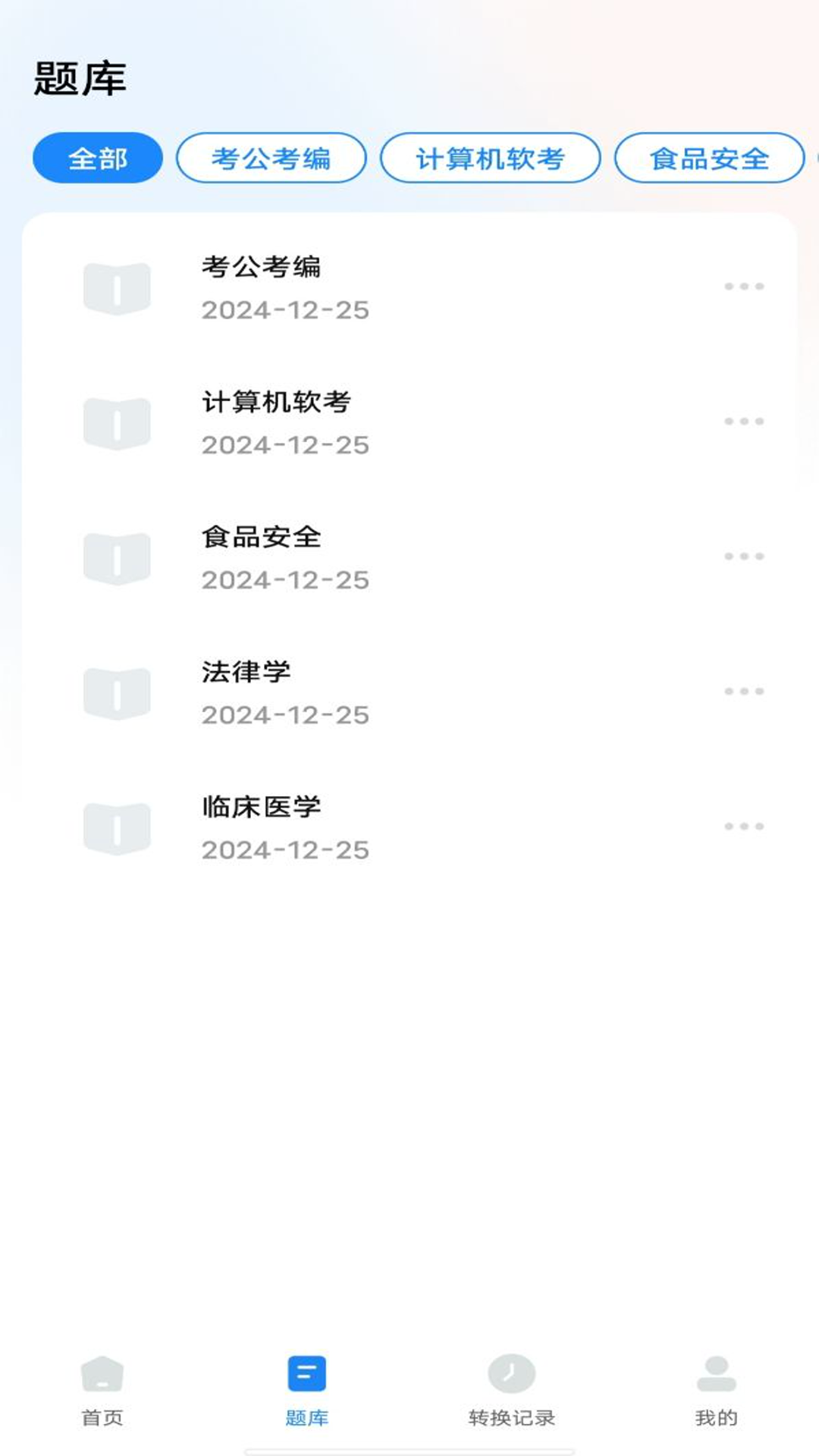Open more options for 法律学 row

[744, 692]
